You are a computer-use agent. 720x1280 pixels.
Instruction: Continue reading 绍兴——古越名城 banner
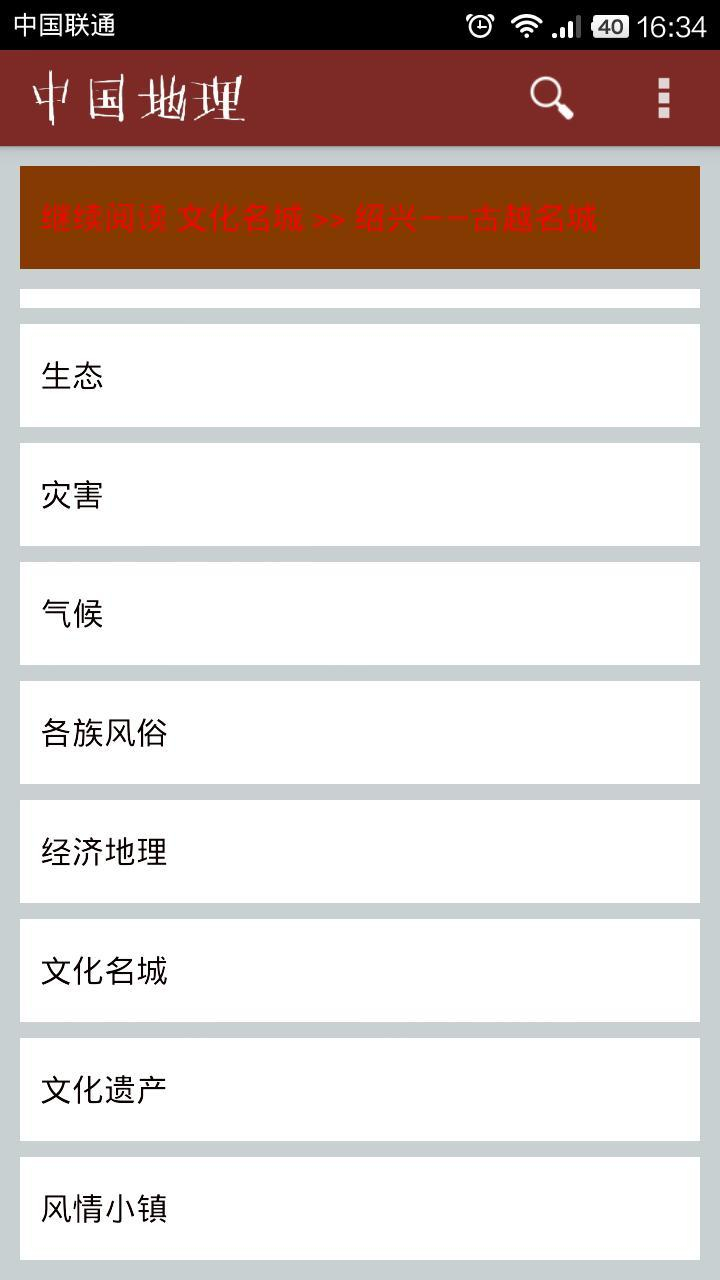tap(360, 218)
